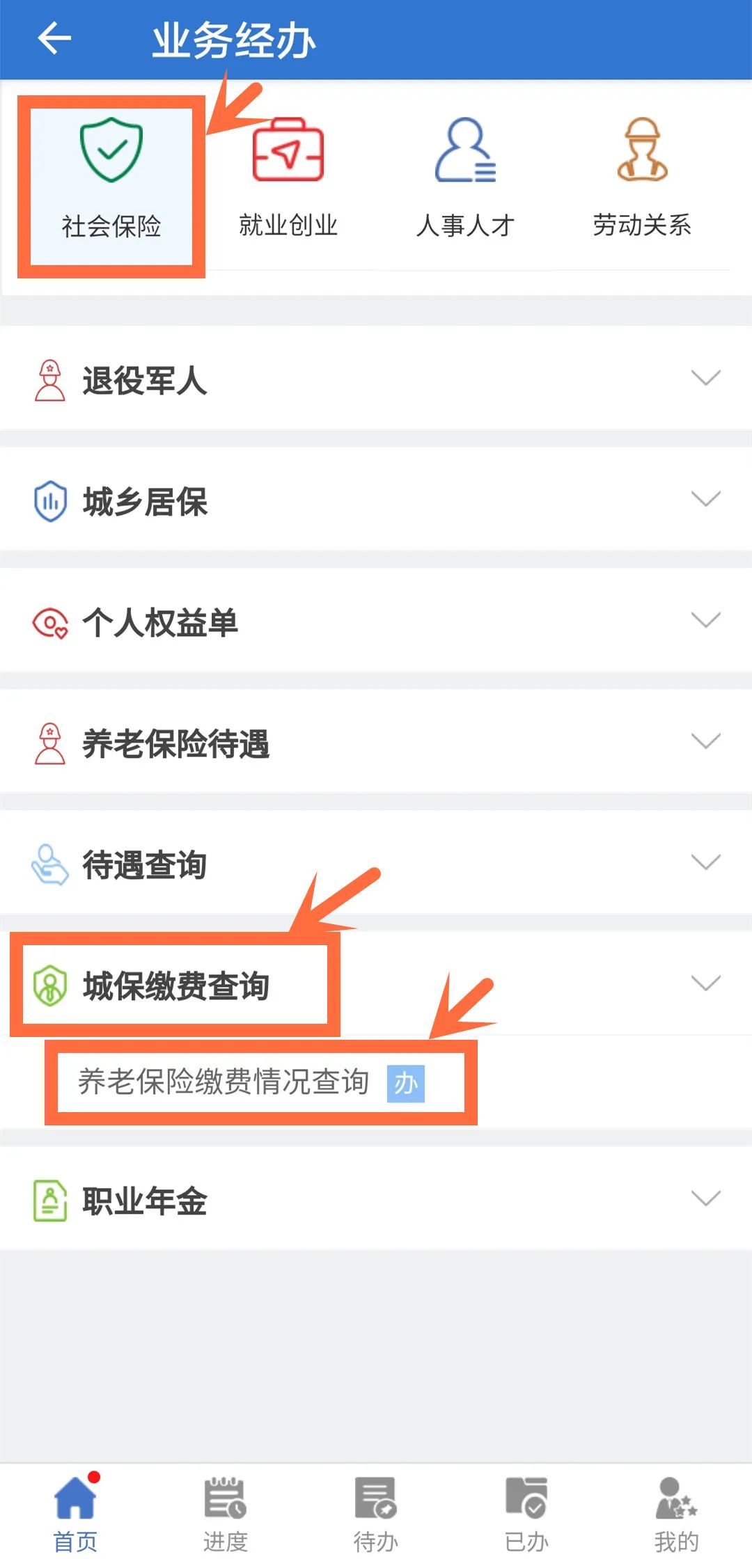Expand the 职业年金 section
752x1568 pixels.
coord(376,1201)
